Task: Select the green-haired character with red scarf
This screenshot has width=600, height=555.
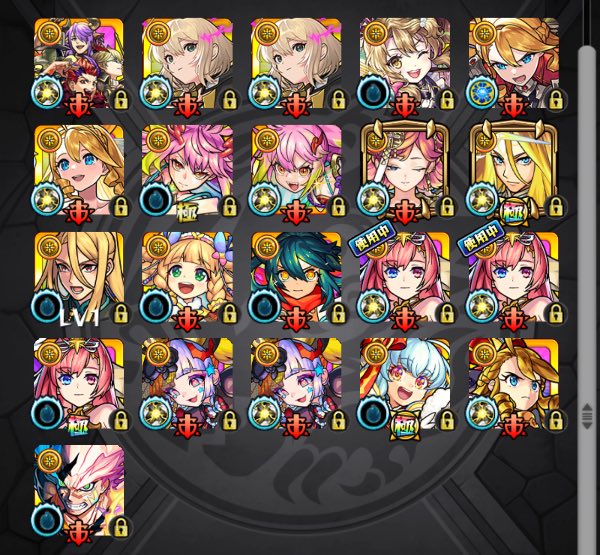Action: tap(296, 277)
